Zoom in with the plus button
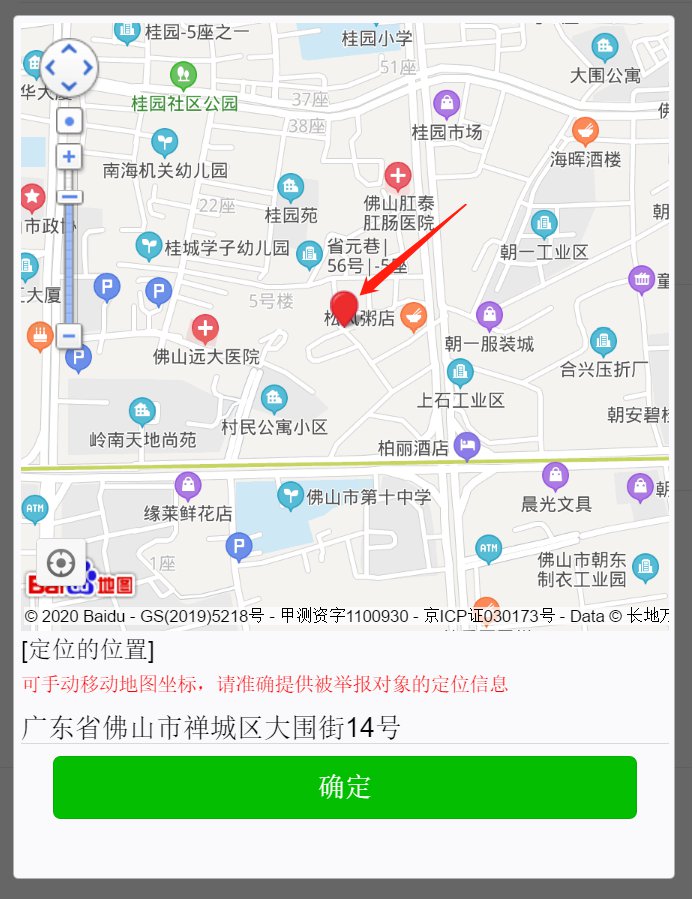Image resolution: width=693 pixels, height=899 pixels. [x=69, y=157]
